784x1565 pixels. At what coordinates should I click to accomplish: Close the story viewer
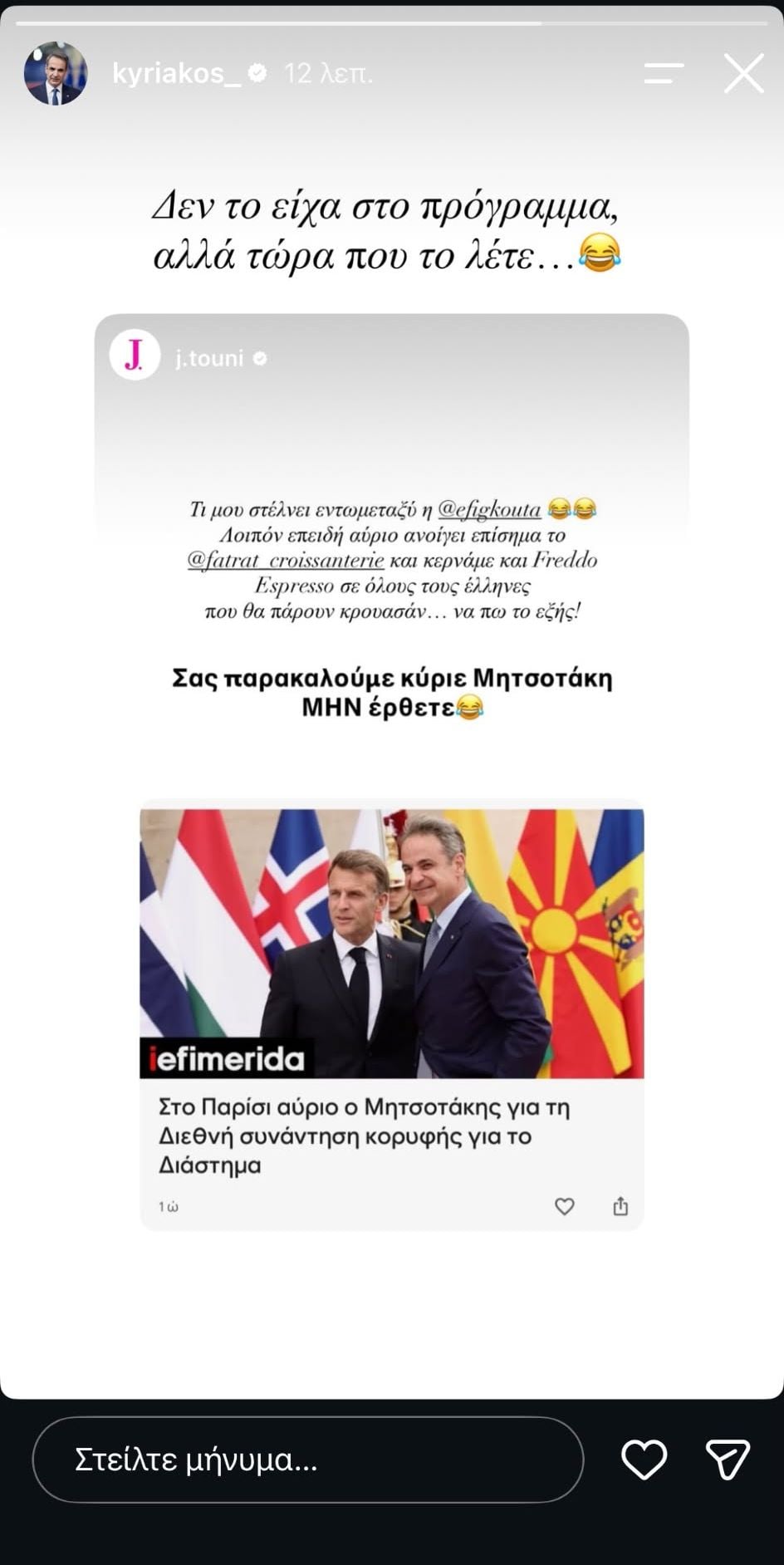743,74
